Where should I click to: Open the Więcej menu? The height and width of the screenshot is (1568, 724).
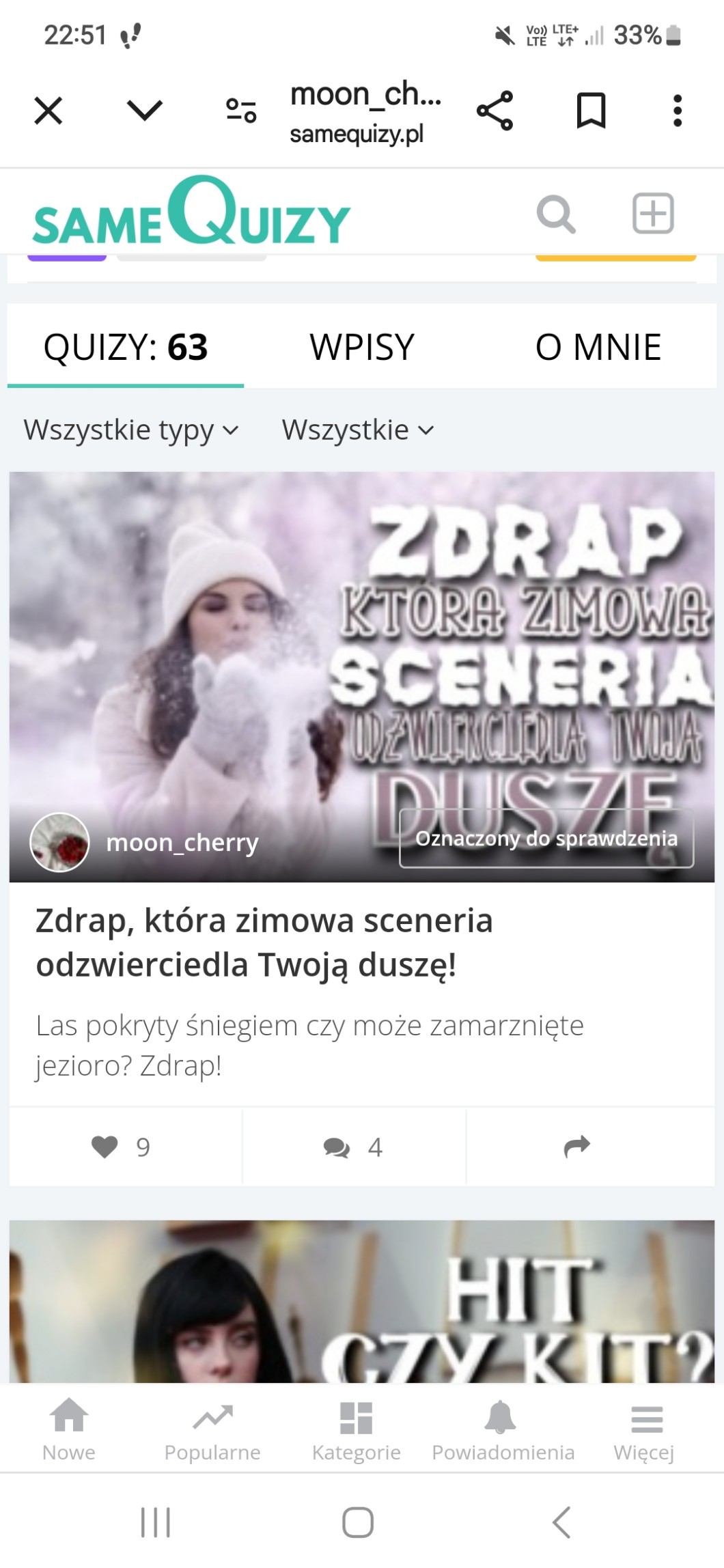[644, 1433]
